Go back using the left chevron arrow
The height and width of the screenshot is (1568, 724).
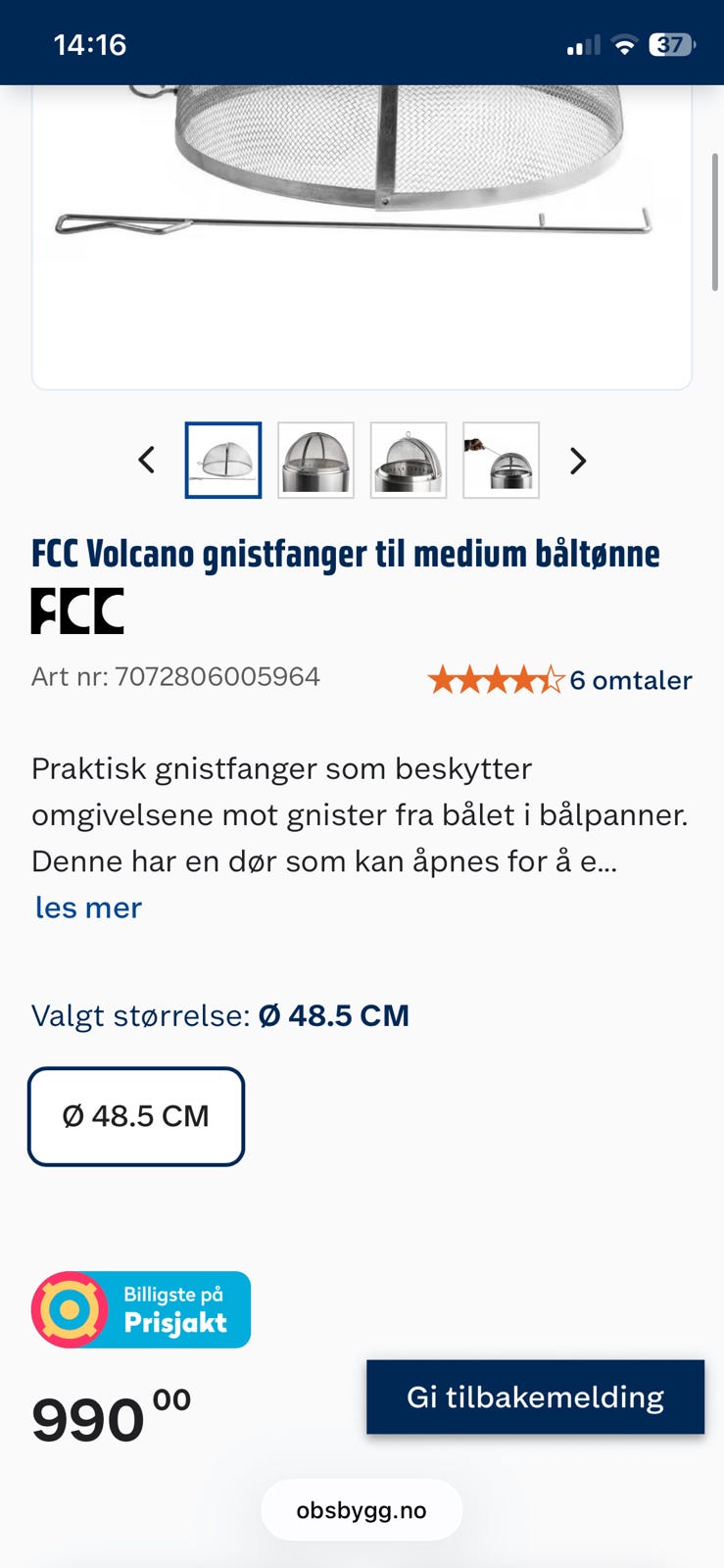[x=146, y=460]
